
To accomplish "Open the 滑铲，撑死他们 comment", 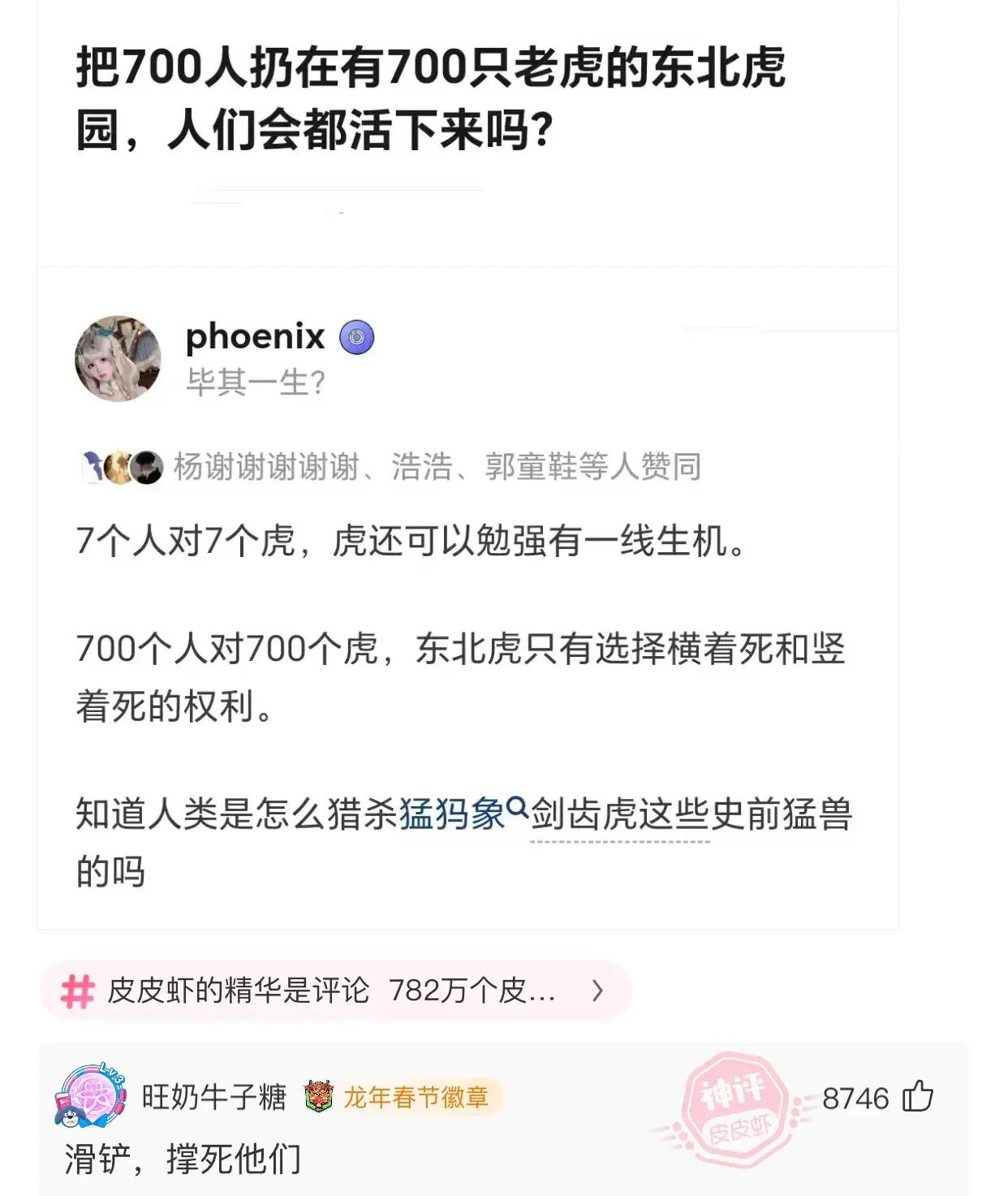I will [183, 1159].
